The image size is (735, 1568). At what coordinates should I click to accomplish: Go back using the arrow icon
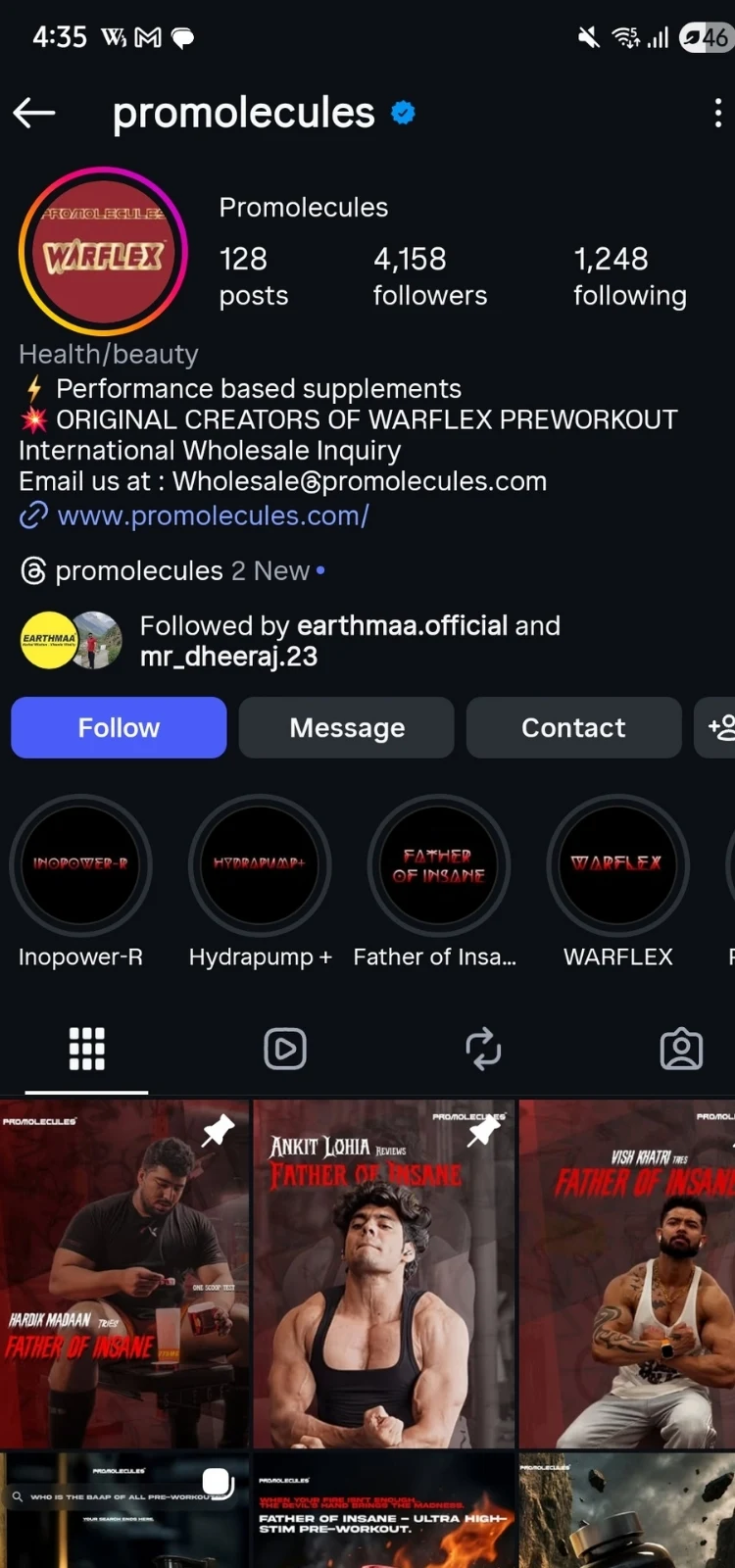point(34,114)
